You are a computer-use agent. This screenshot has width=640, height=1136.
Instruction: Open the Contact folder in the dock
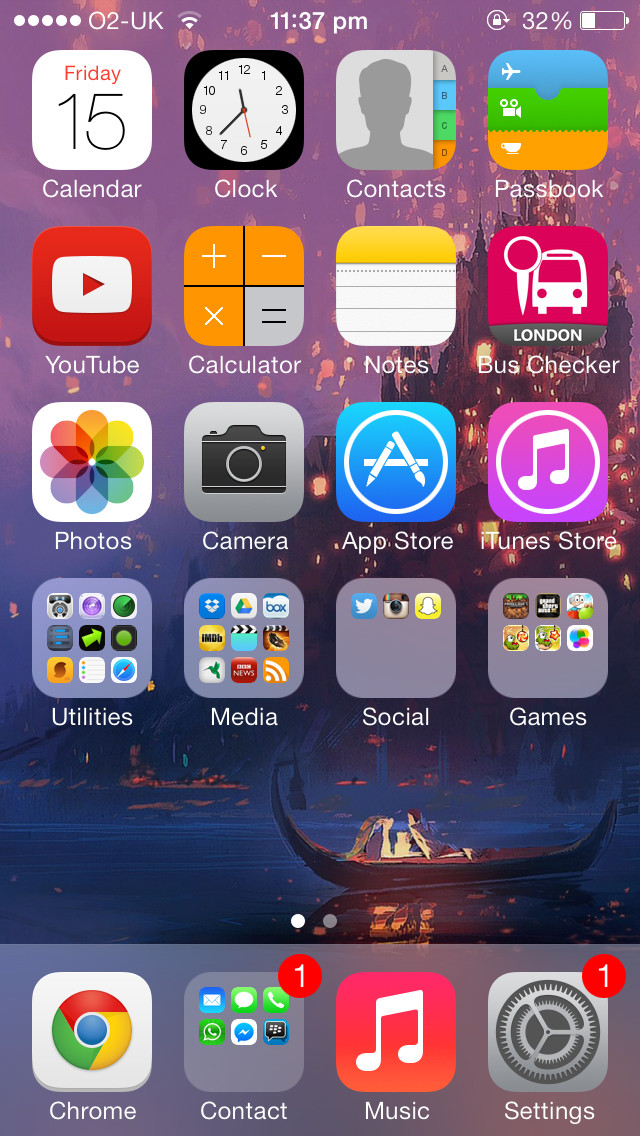(244, 1032)
